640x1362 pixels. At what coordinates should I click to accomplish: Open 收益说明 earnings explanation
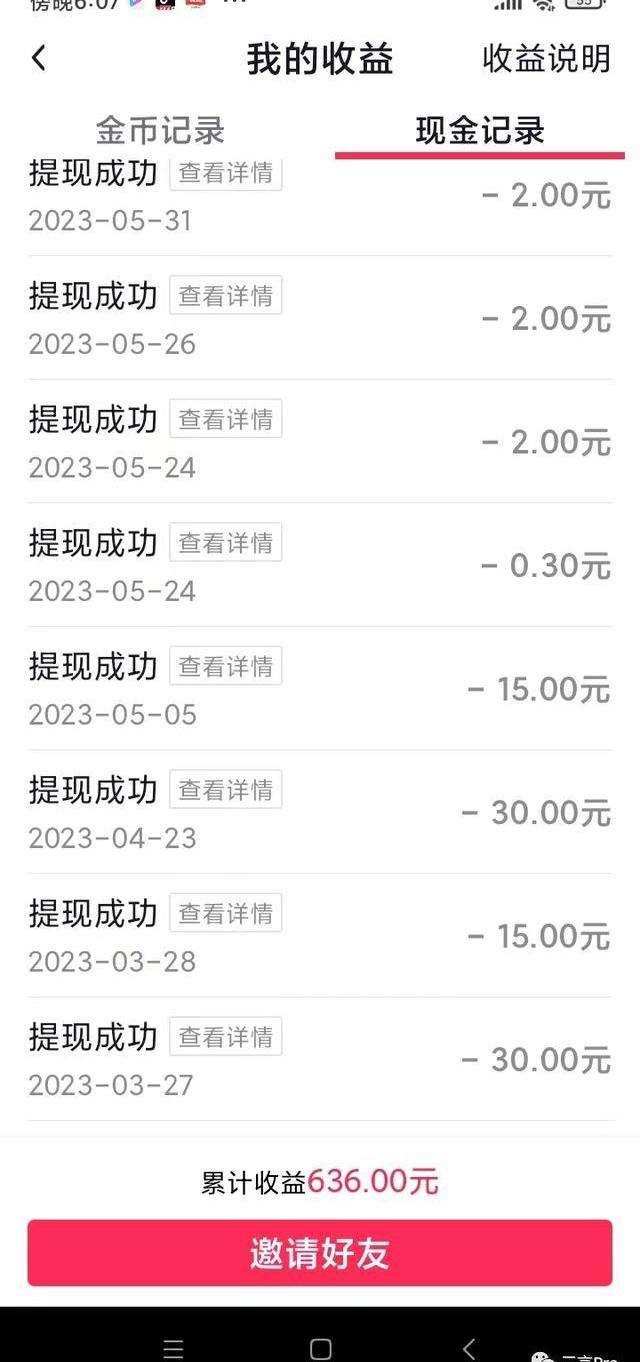coord(546,59)
